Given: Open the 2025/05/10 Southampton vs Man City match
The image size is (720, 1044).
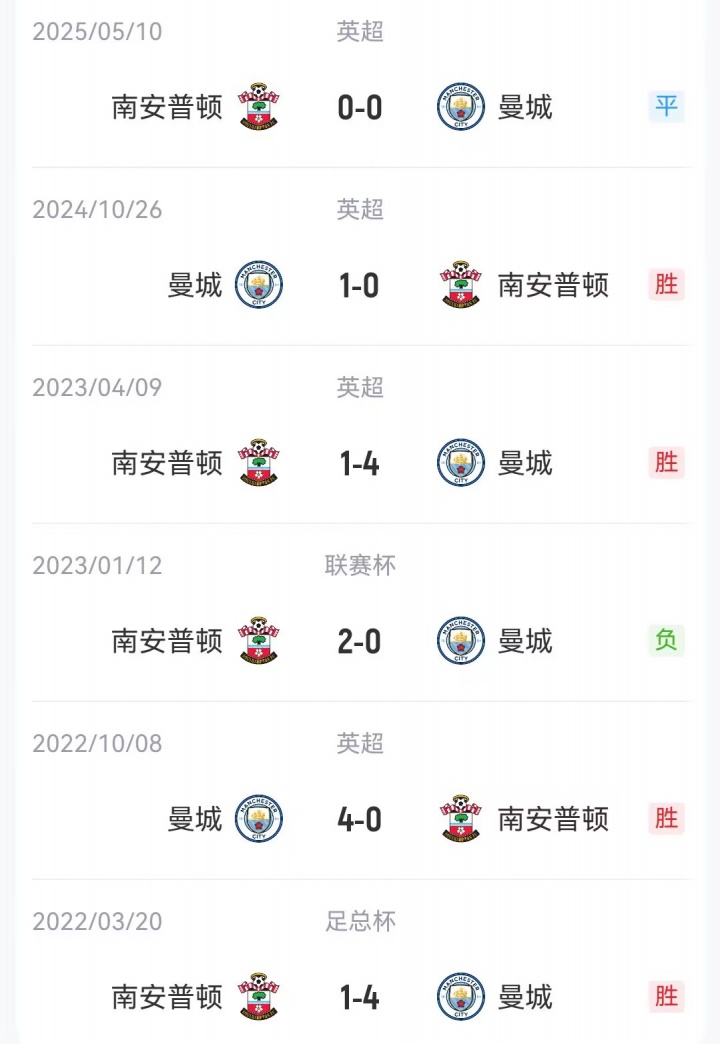Looking at the screenshot, I should 360,107.
